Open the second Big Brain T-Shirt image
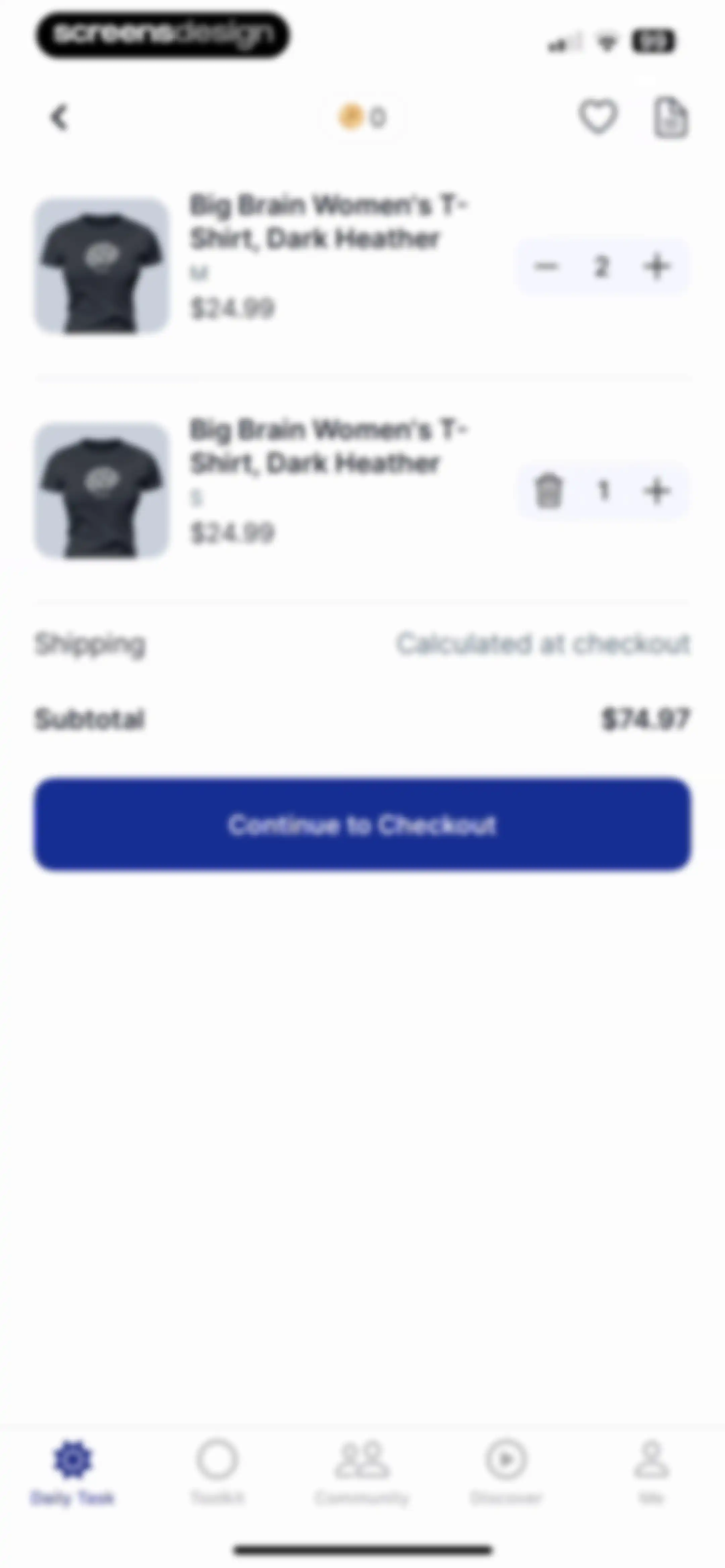The width and height of the screenshot is (725, 1568). coord(102,491)
